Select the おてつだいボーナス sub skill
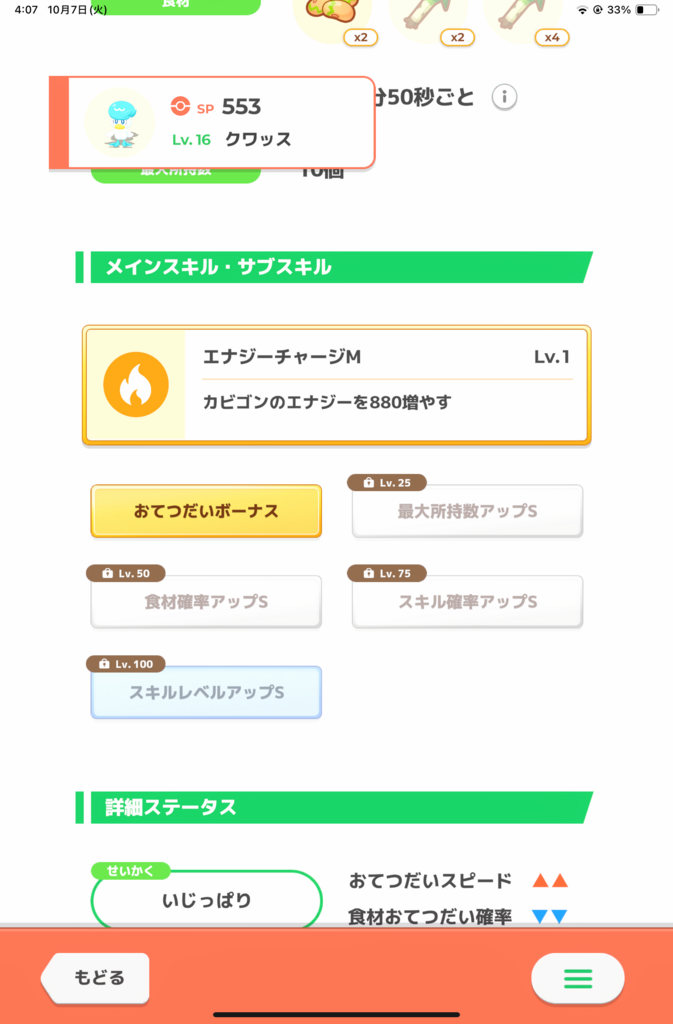This screenshot has height=1024, width=673. pos(206,511)
